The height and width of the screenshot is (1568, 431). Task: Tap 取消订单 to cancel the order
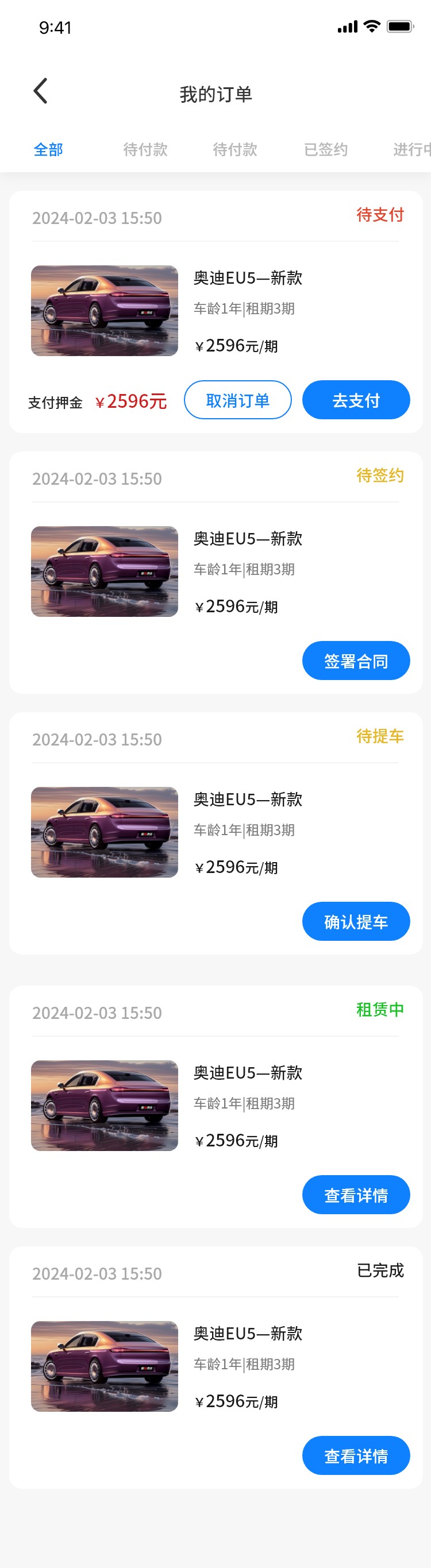pyautogui.click(x=237, y=400)
